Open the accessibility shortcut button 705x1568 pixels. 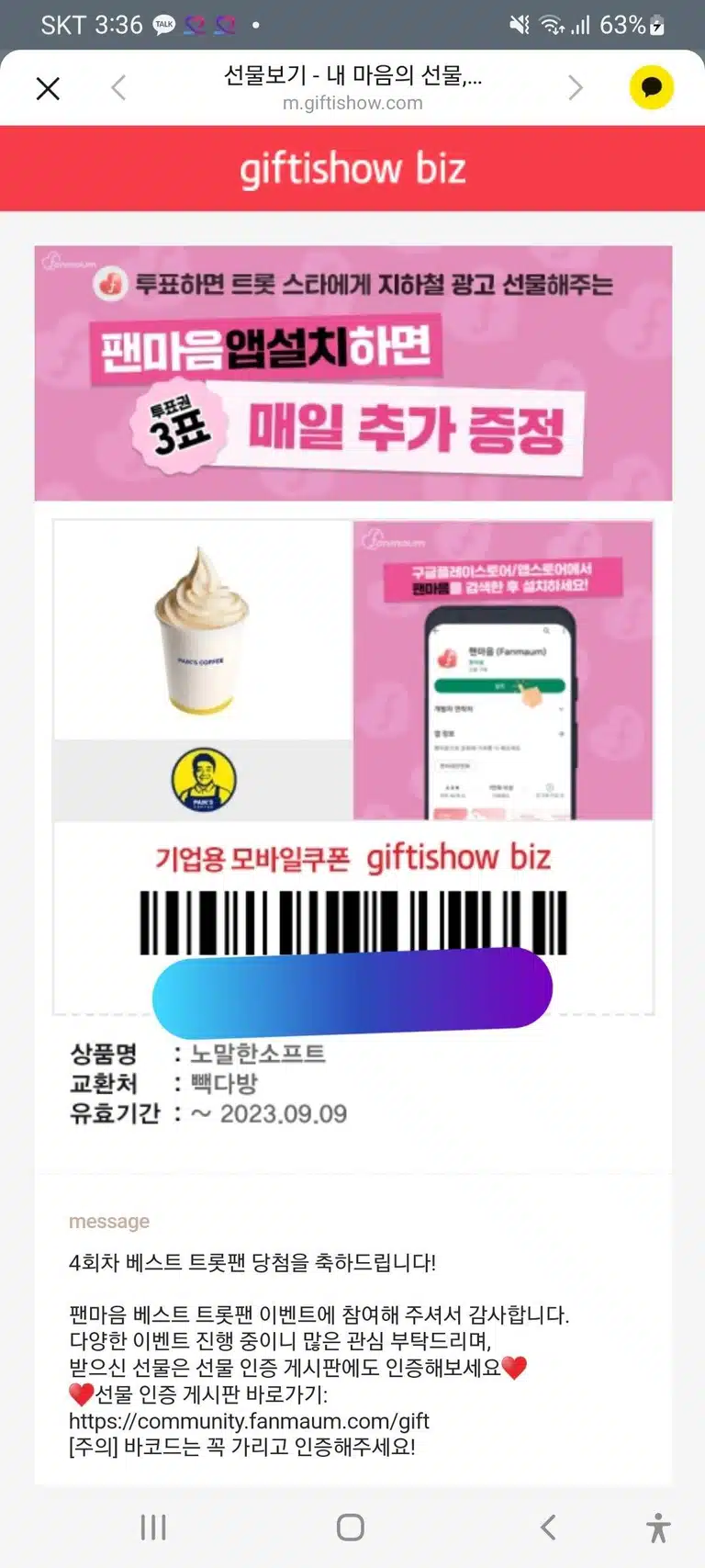pyautogui.click(x=658, y=1528)
